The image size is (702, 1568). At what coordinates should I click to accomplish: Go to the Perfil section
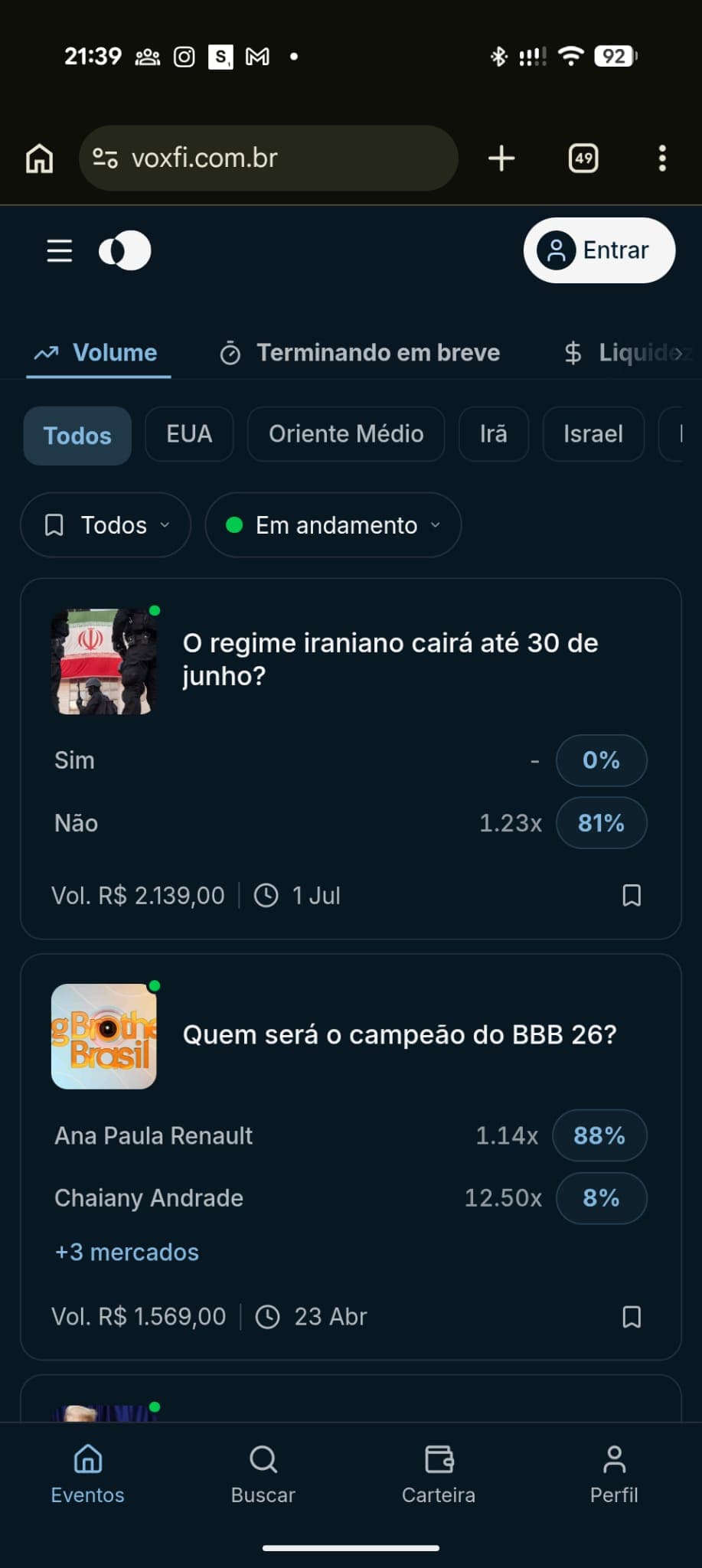pyautogui.click(x=615, y=1472)
